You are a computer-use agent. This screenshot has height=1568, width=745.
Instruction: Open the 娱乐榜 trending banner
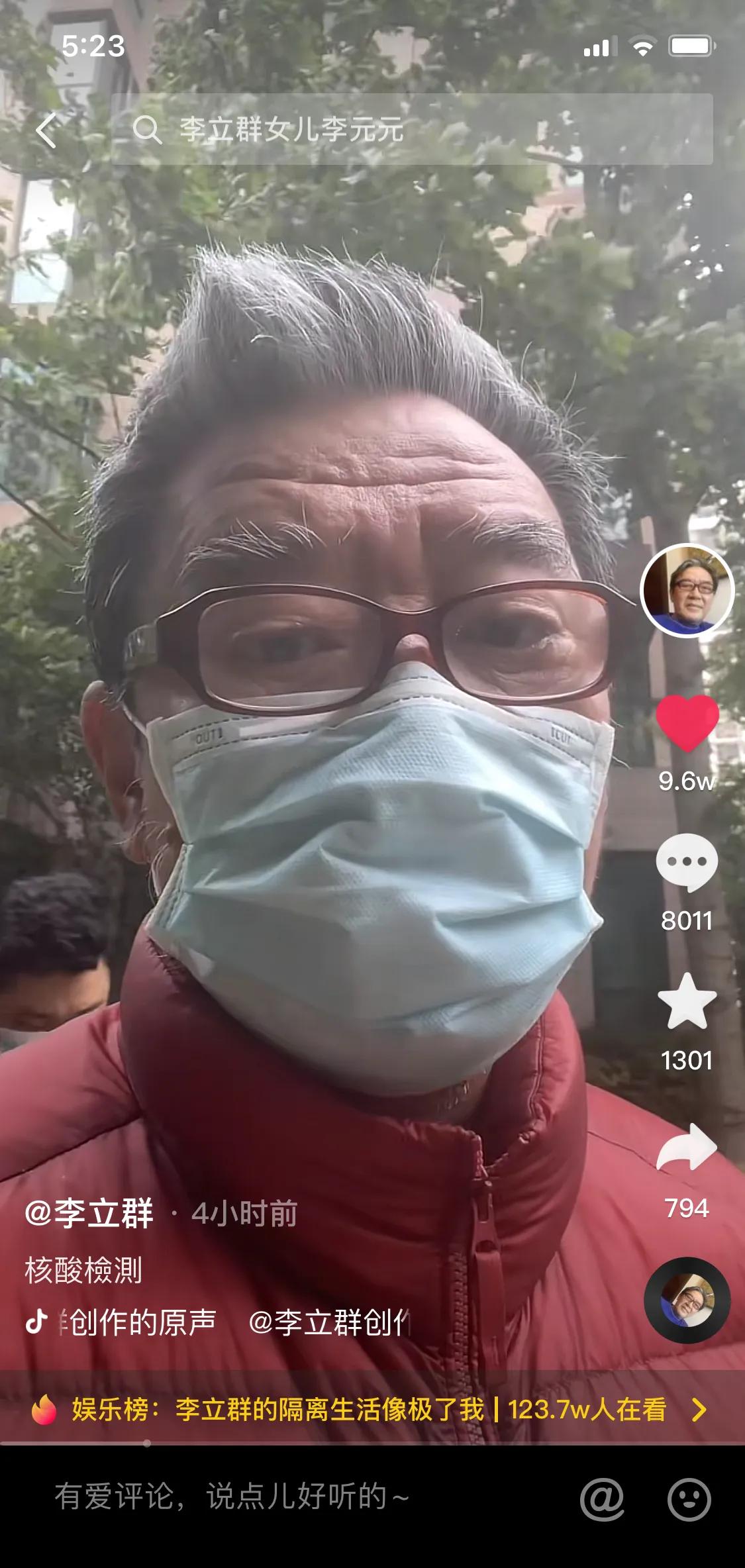371,1409
